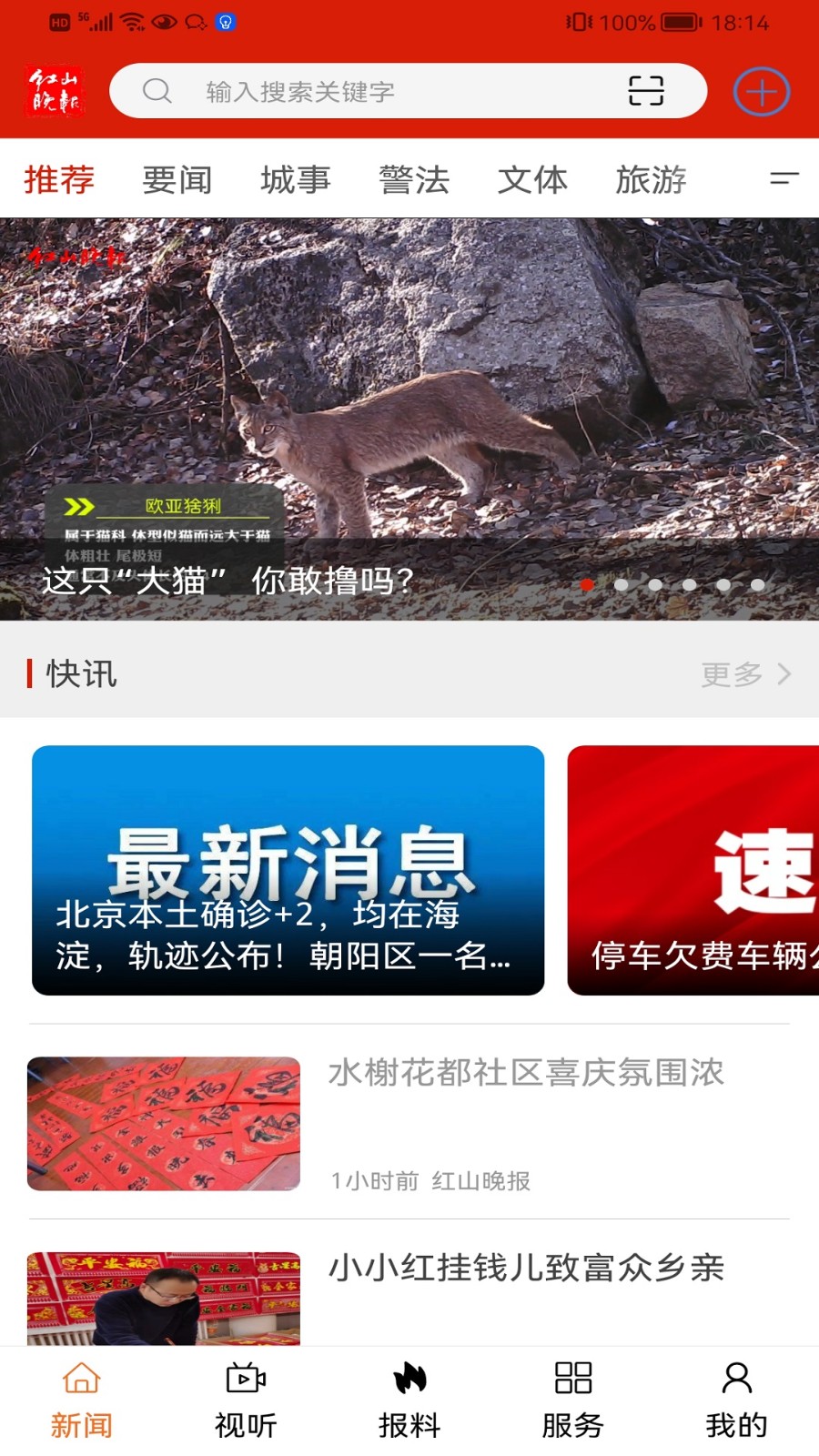Screen dimensions: 819x1456
Task: Switch to the 旅游 tab
Action: [x=652, y=180]
